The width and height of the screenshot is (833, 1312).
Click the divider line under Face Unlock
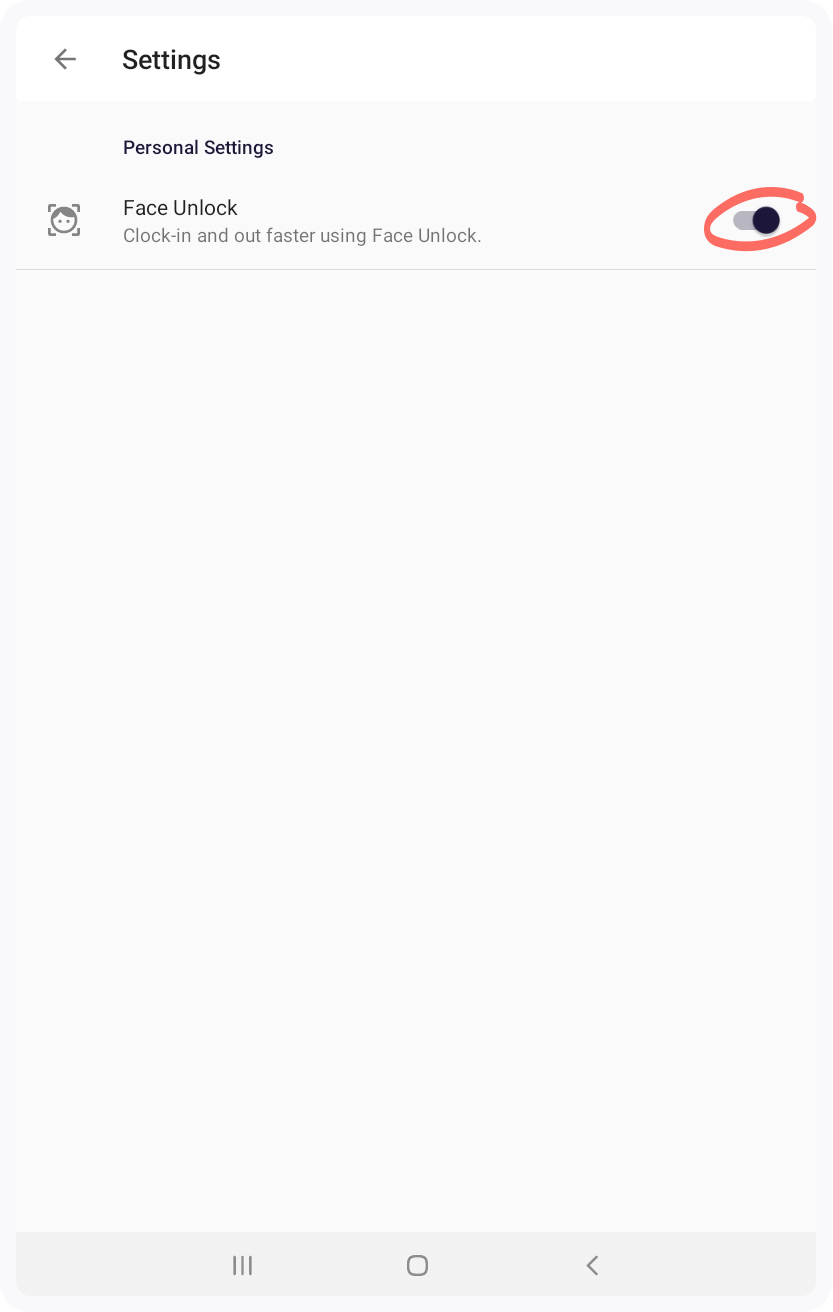point(416,268)
